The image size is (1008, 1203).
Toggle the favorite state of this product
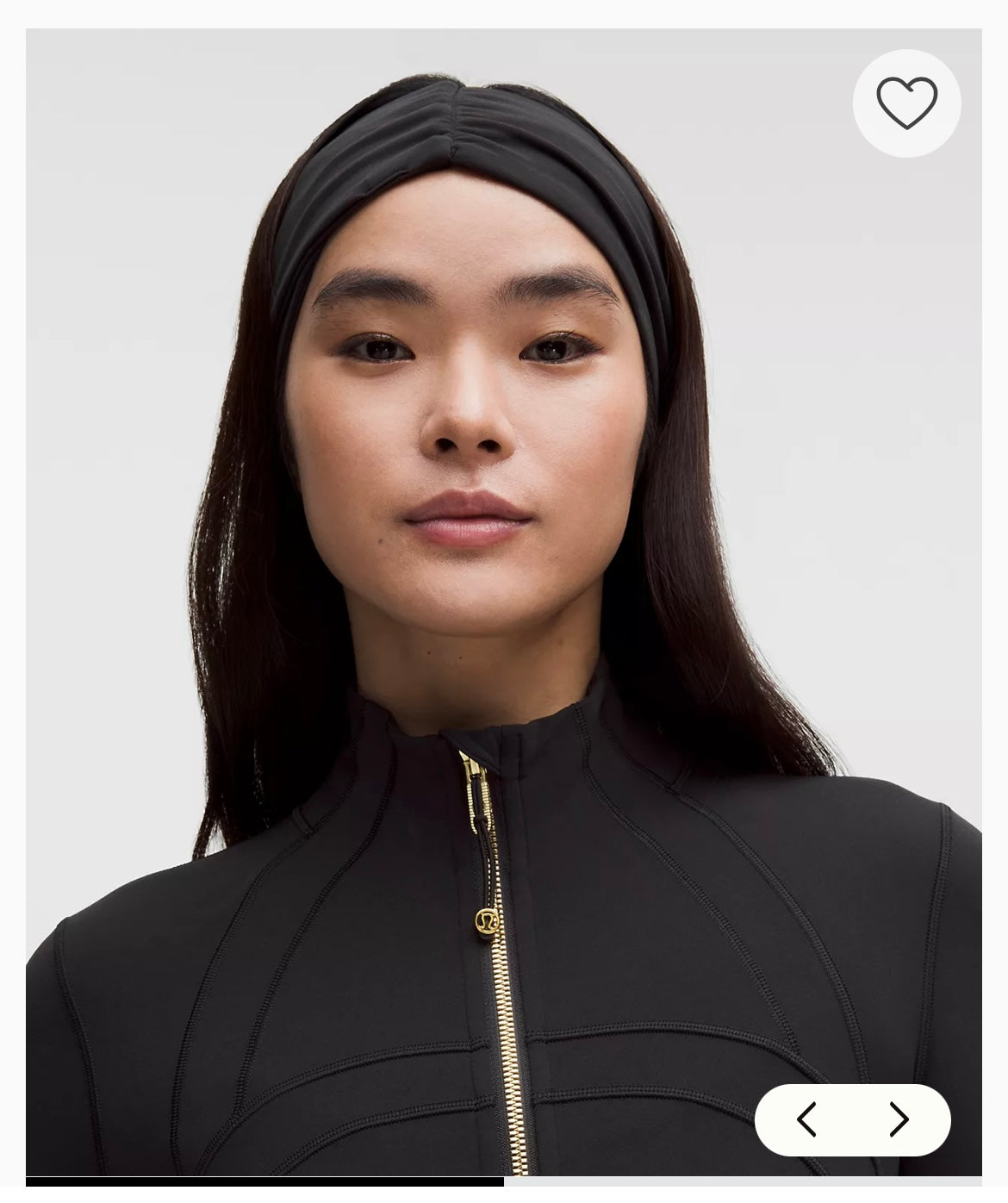tap(909, 103)
